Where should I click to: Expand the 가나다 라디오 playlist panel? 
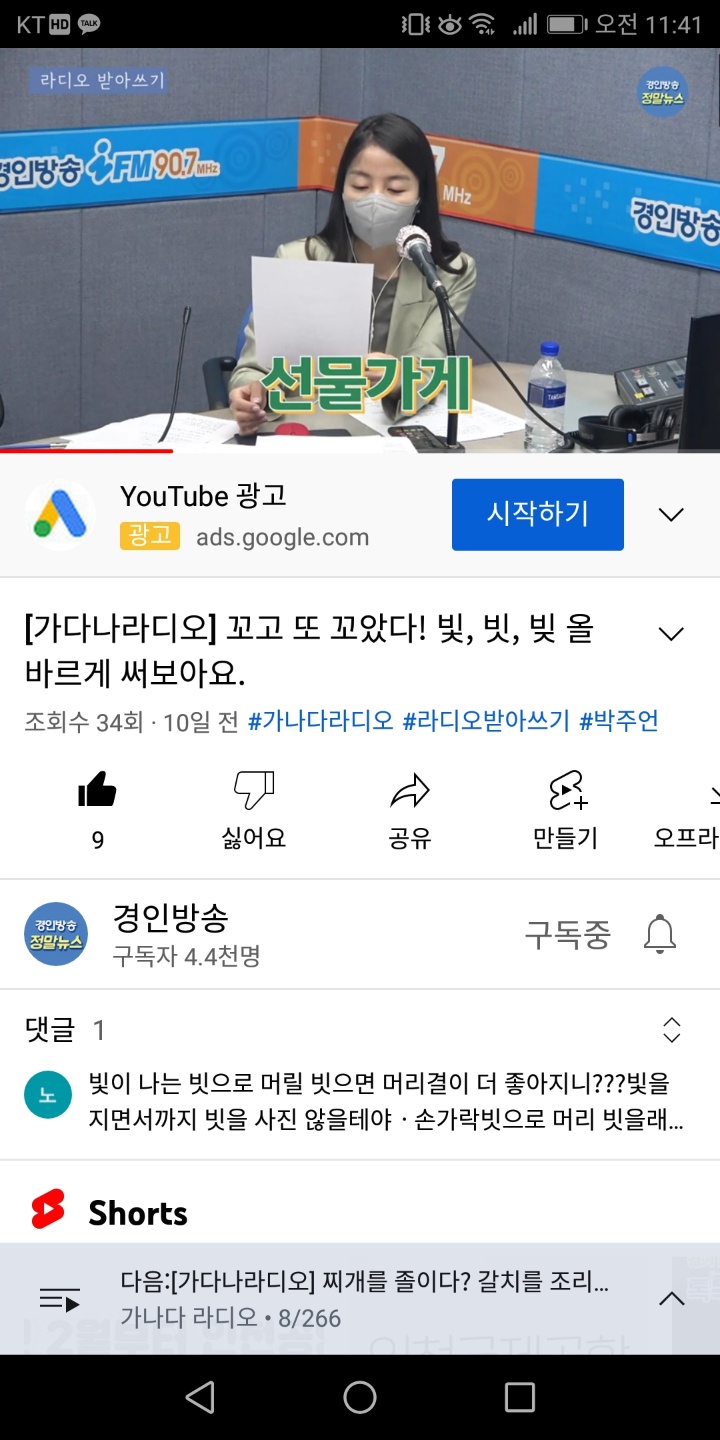671,1299
